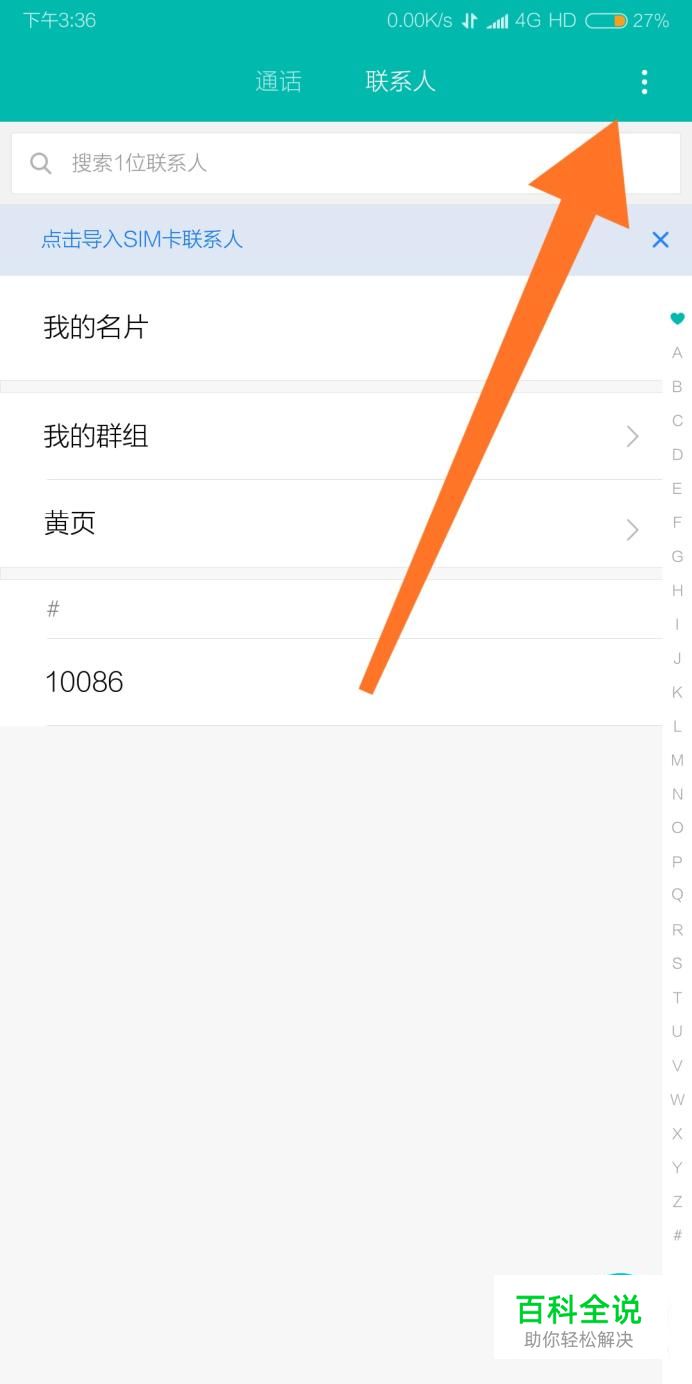Open the 10086 contact

[x=331, y=682]
